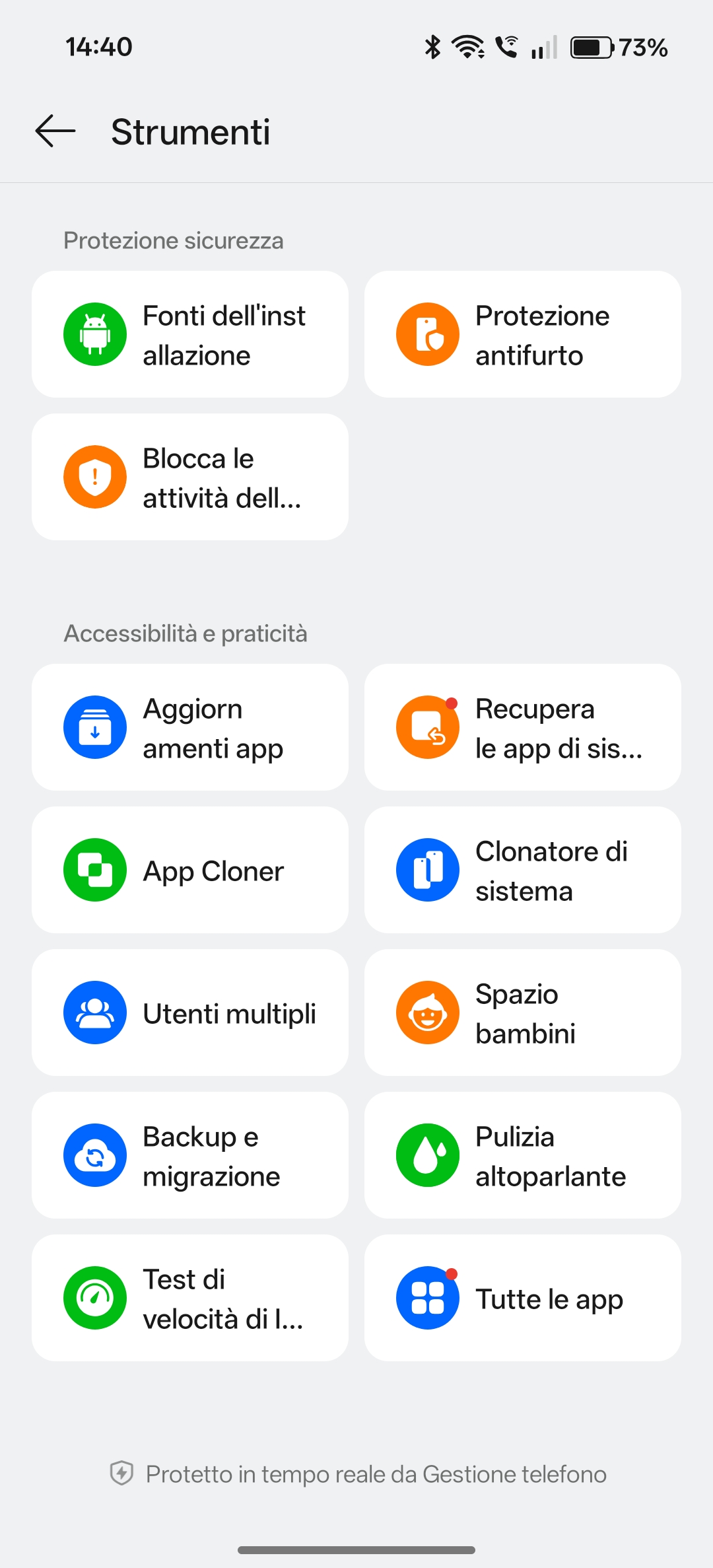Open Aggiornamenti app

coord(190,728)
